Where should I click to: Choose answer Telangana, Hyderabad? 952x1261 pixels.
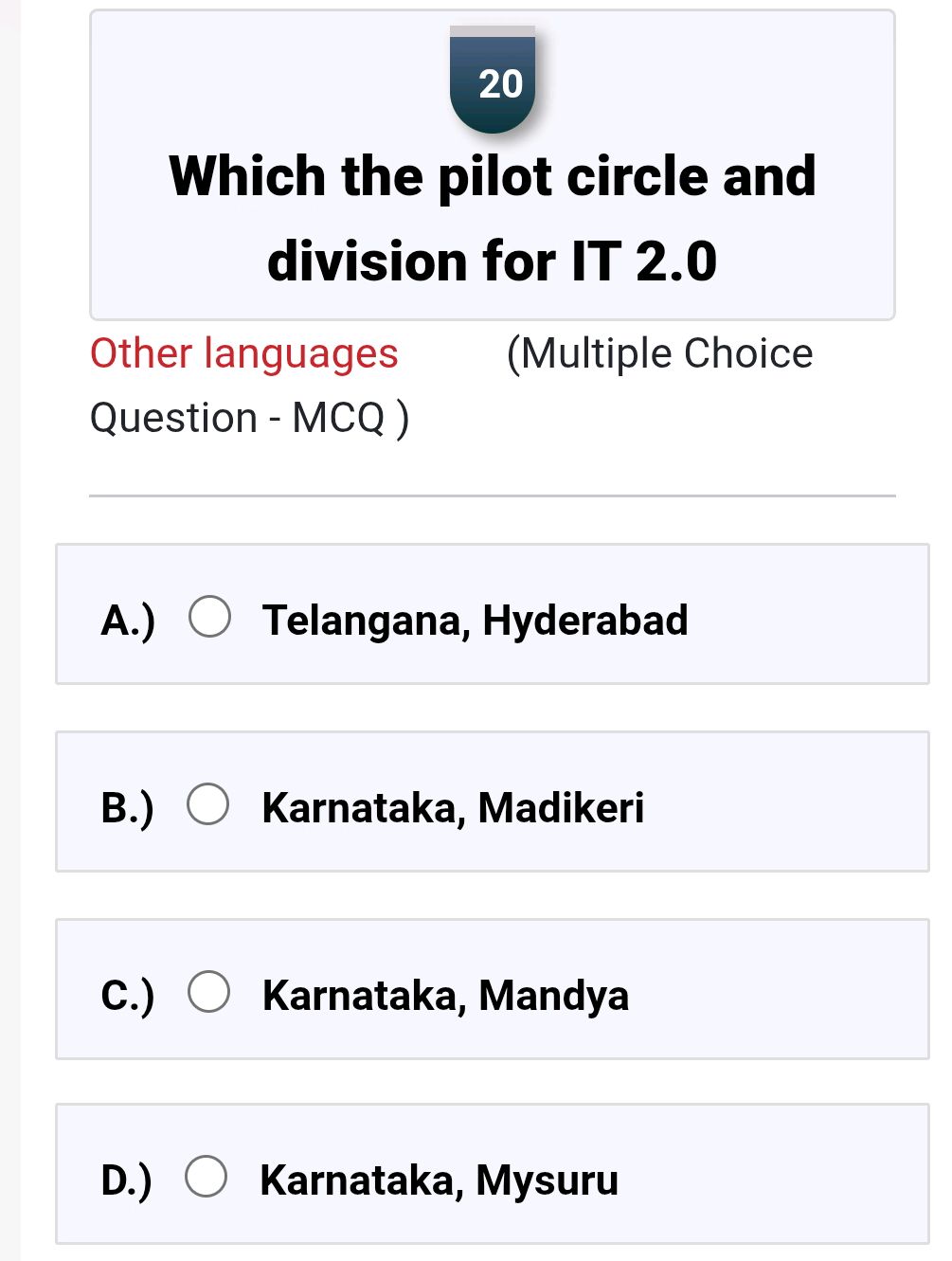tap(476, 620)
